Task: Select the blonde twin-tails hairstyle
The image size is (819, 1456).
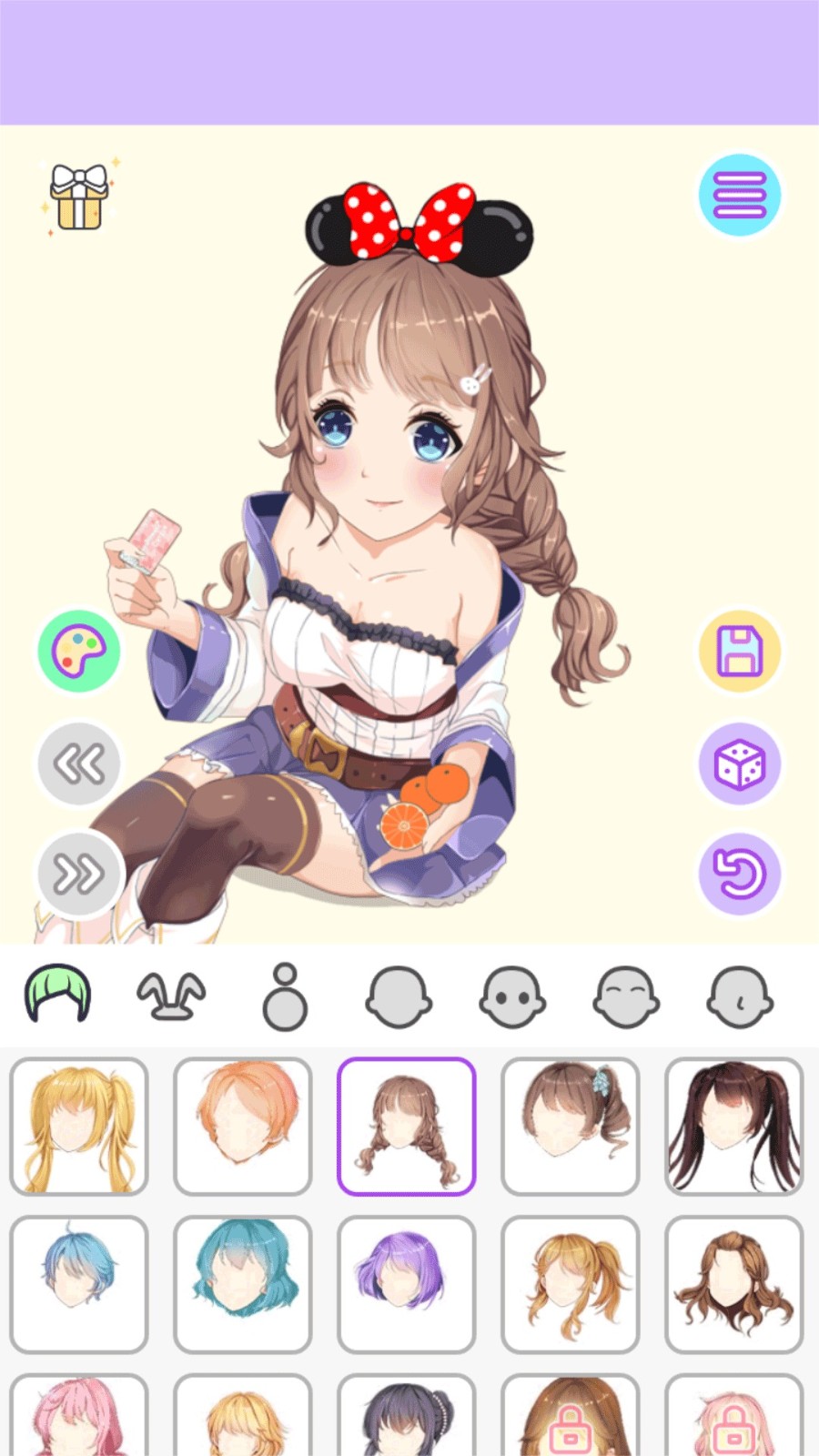Action: 79,1126
